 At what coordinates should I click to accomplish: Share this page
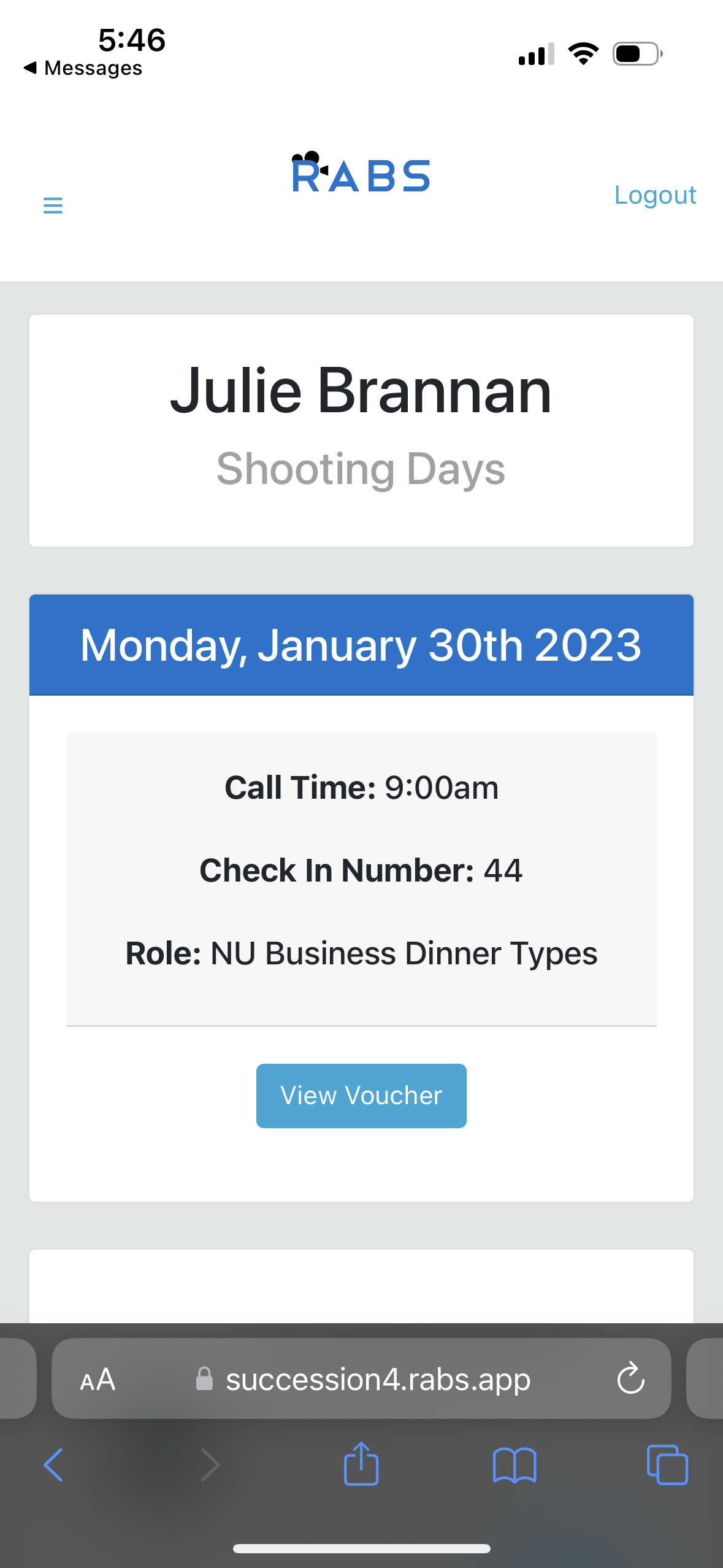(361, 1464)
